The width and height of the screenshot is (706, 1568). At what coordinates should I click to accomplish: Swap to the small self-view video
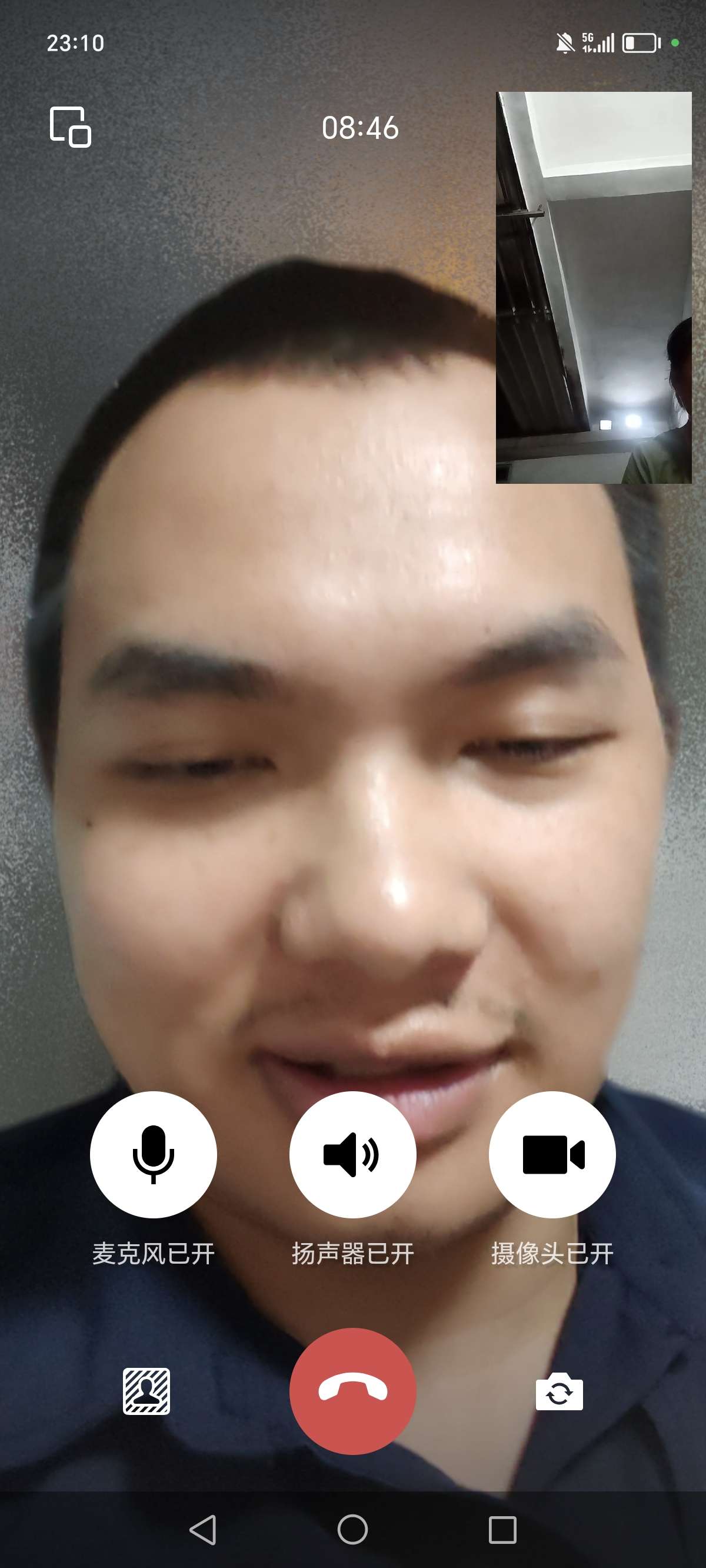point(594,287)
